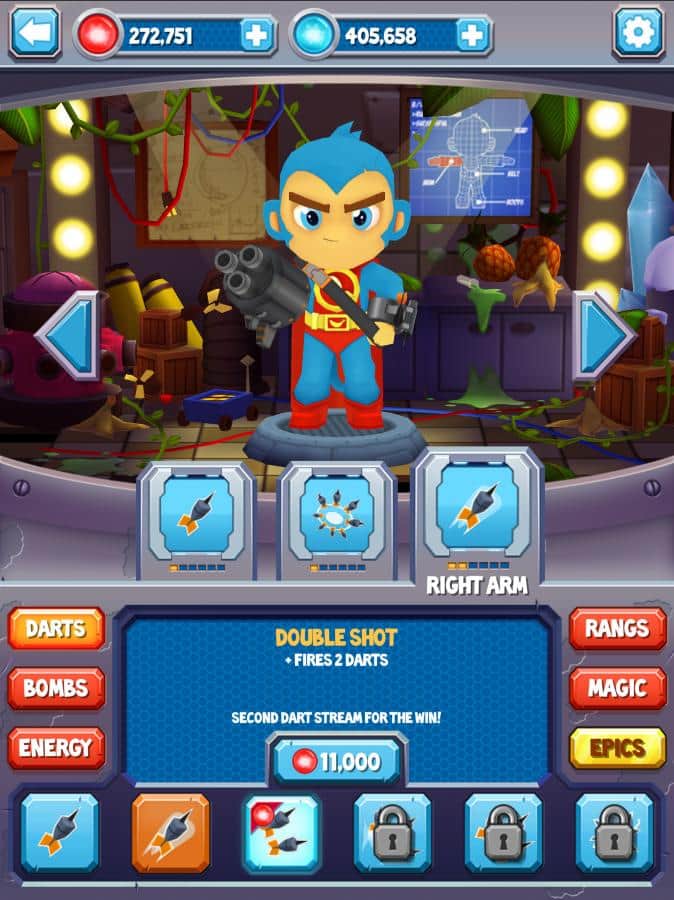Switch to the Magic category
Screen dimensions: 674x900
click(617, 688)
